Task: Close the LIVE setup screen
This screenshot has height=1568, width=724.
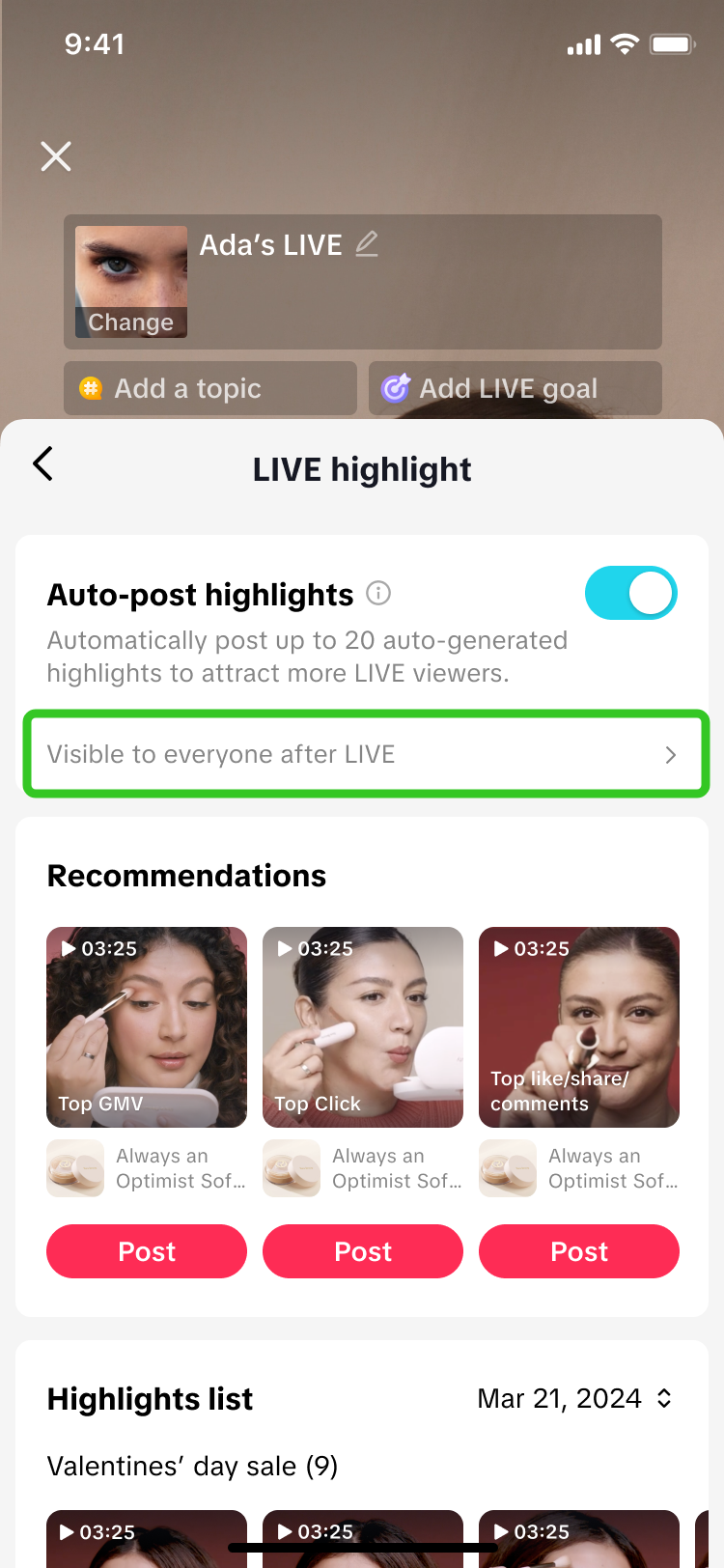Action: (56, 155)
